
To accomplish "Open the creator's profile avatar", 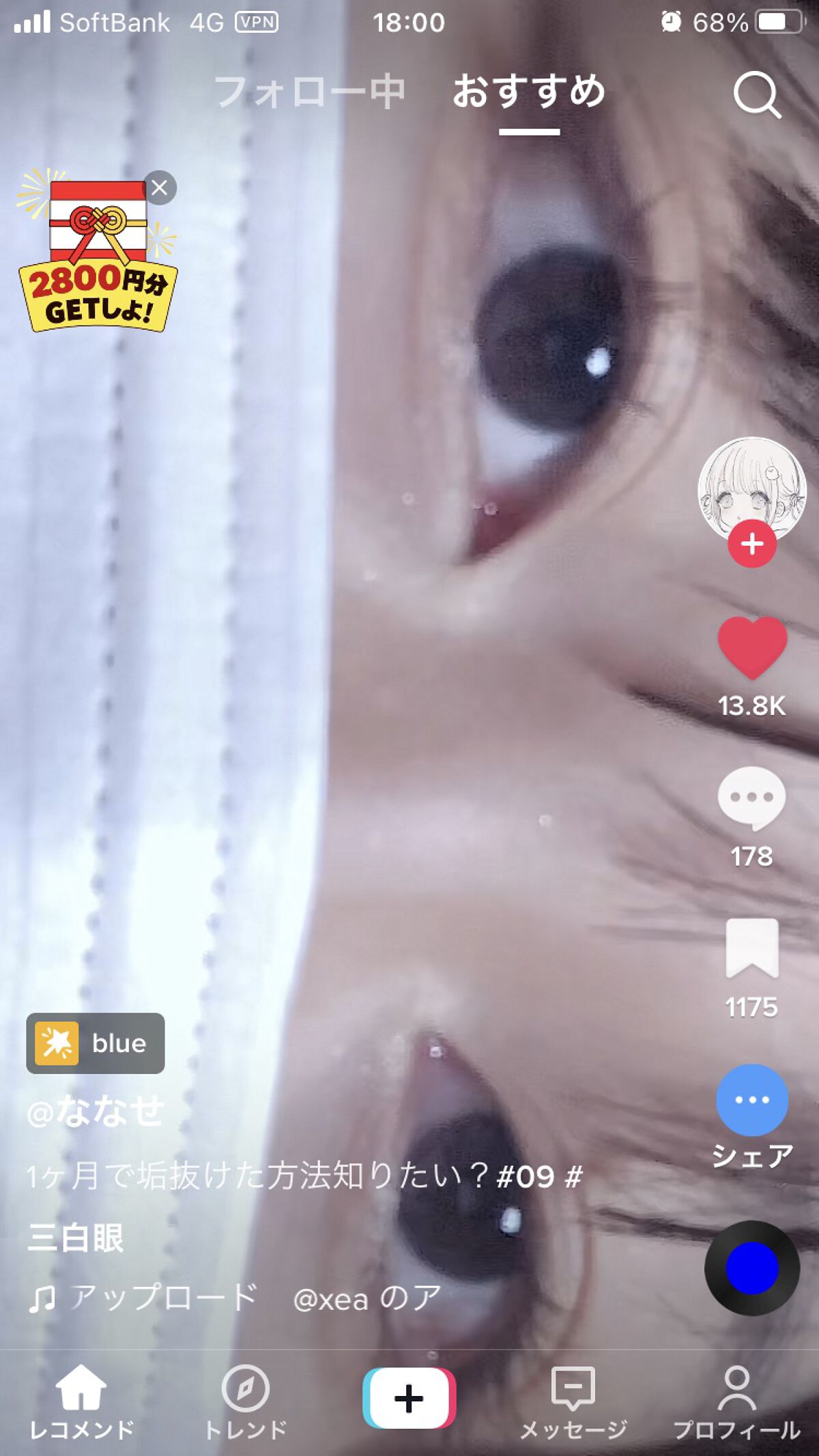I will pyautogui.click(x=751, y=489).
